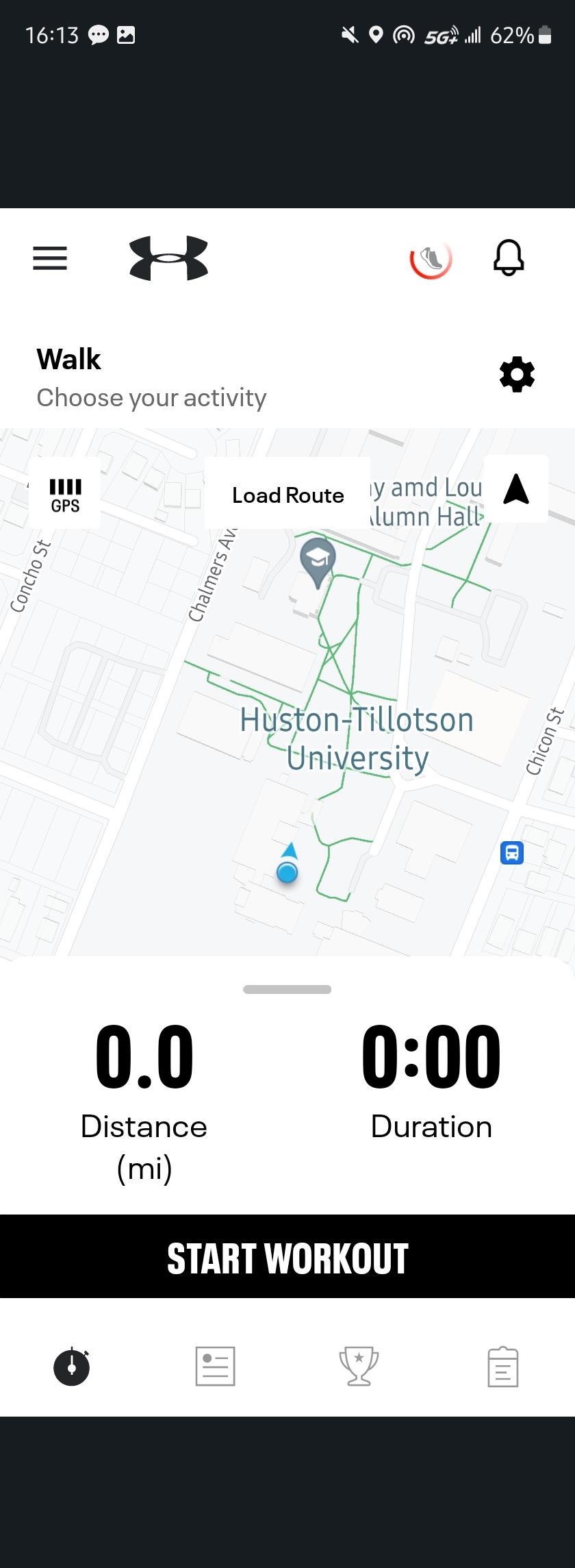Screen dimensions: 575x1568
Task: Open the notifications bell
Action: click(509, 258)
